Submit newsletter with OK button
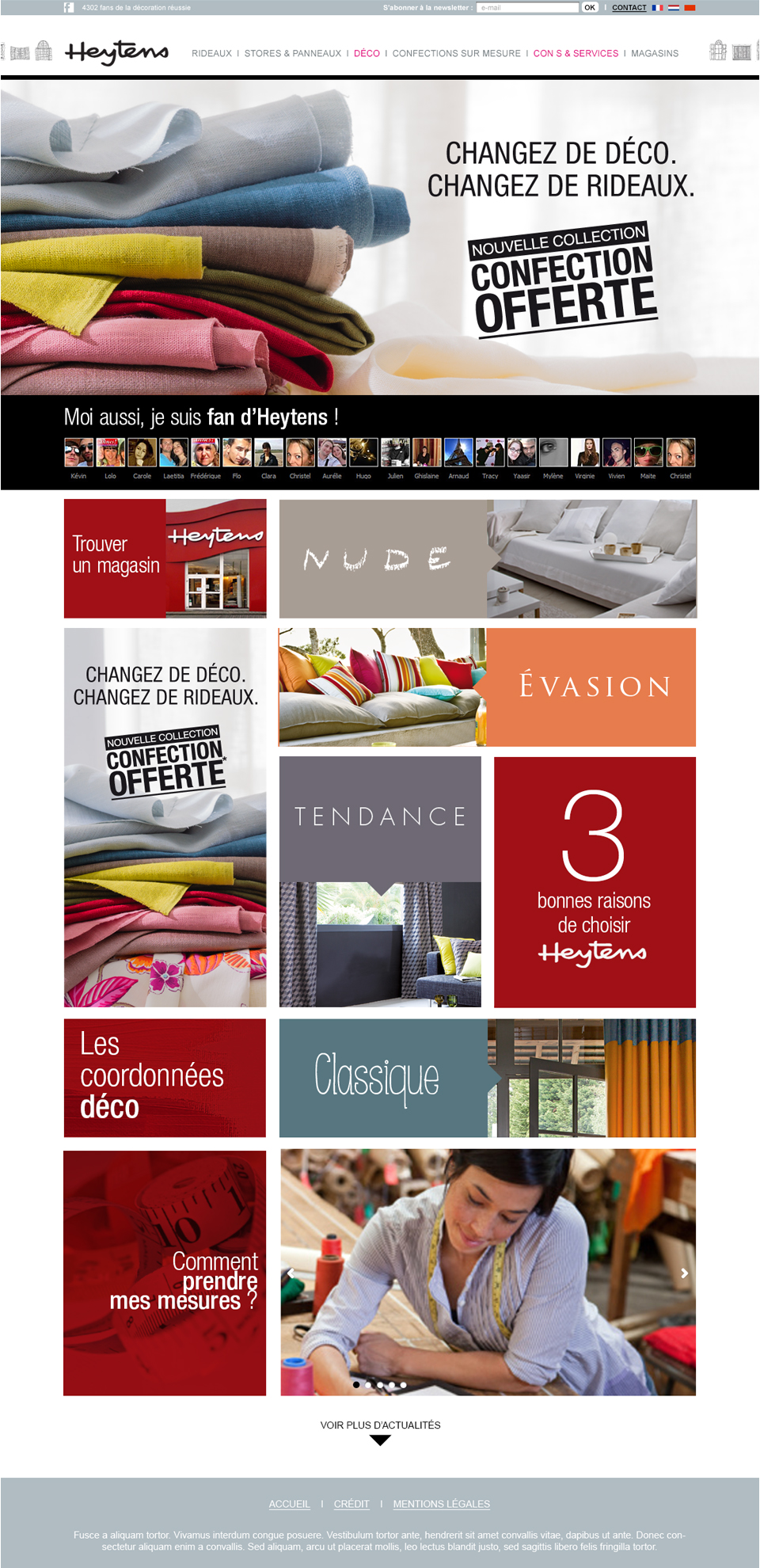Image resolution: width=760 pixels, height=1568 pixels. [x=590, y=7]
